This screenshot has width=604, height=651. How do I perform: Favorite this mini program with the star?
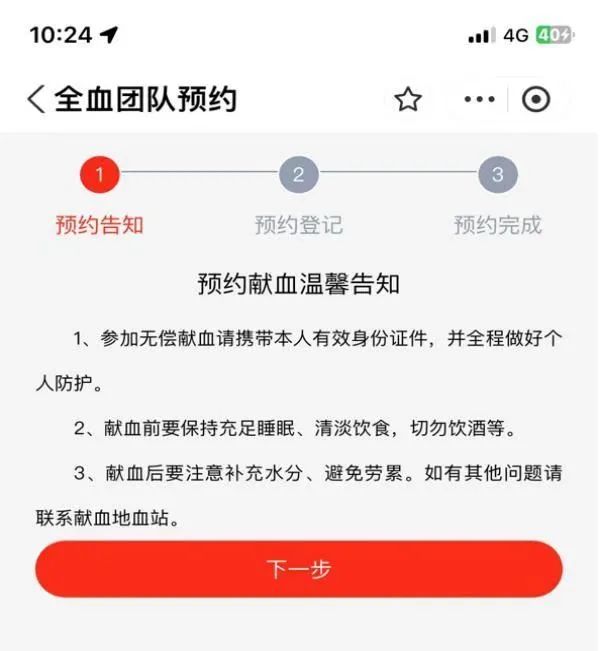(x=407, y=99)
